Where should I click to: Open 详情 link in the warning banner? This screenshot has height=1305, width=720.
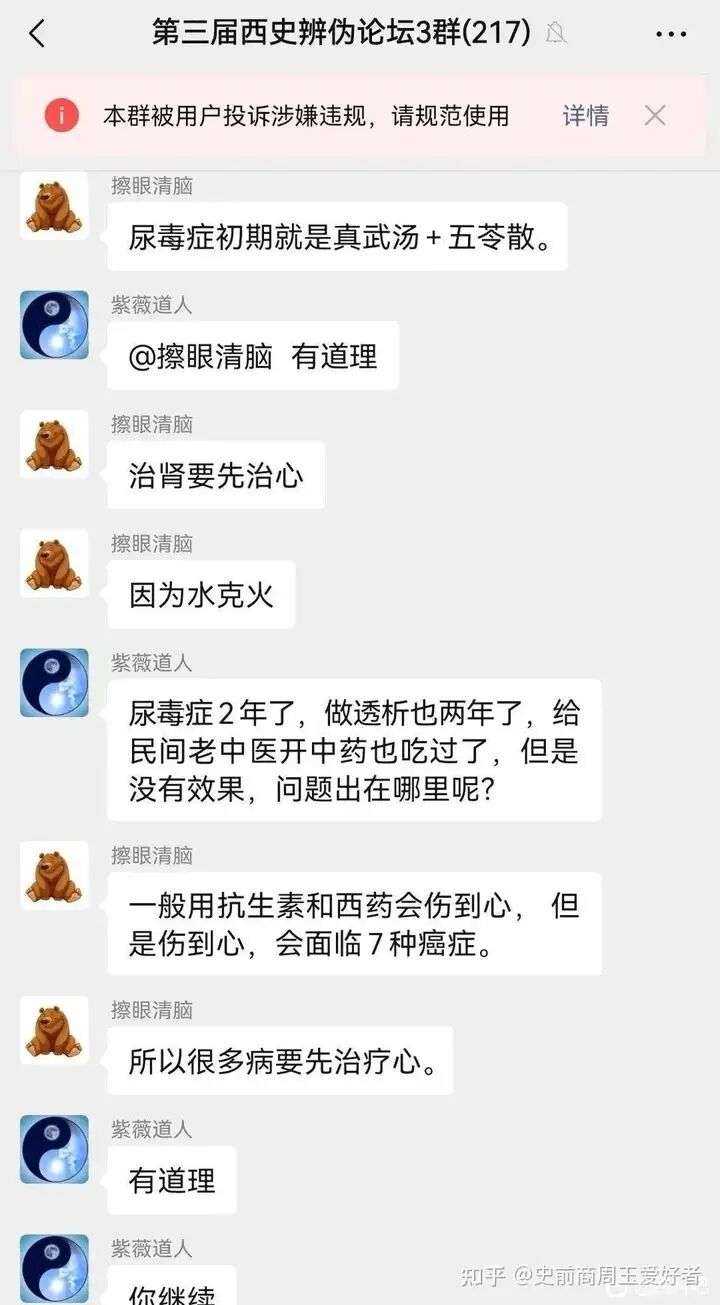pos(586,116)
